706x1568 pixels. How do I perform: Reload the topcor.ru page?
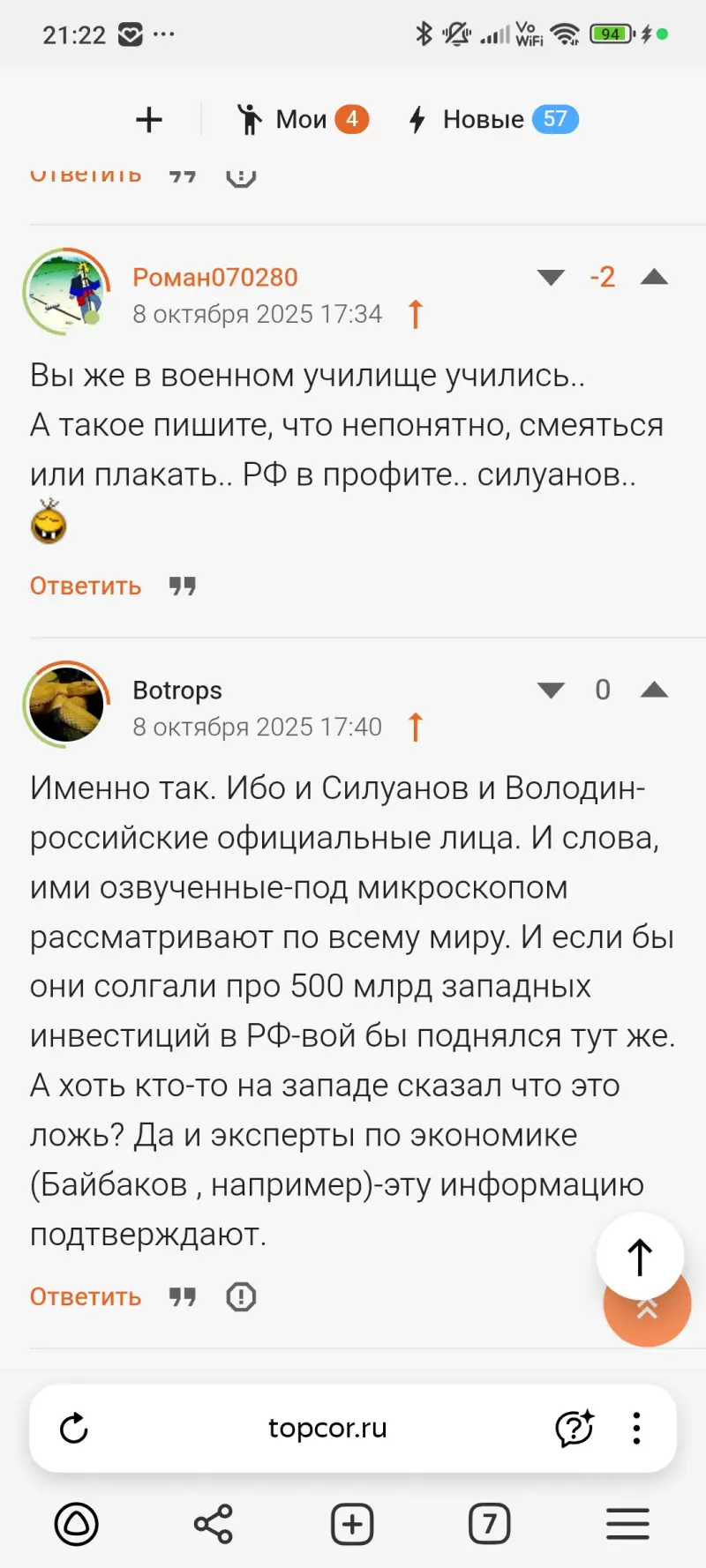[74, 1428]
